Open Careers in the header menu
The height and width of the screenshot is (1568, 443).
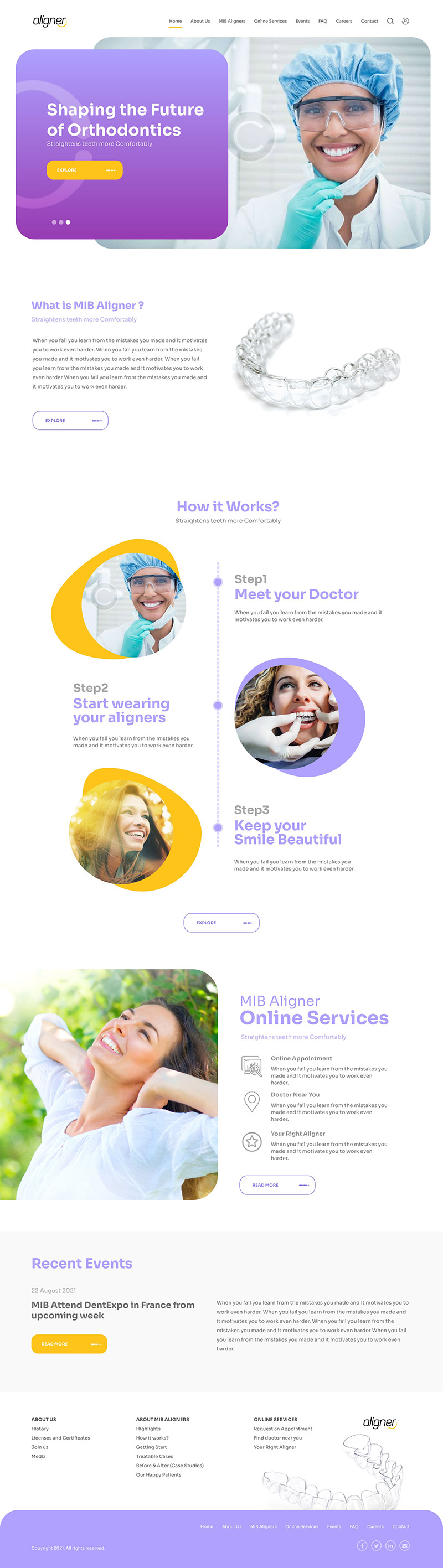[344, 21]
